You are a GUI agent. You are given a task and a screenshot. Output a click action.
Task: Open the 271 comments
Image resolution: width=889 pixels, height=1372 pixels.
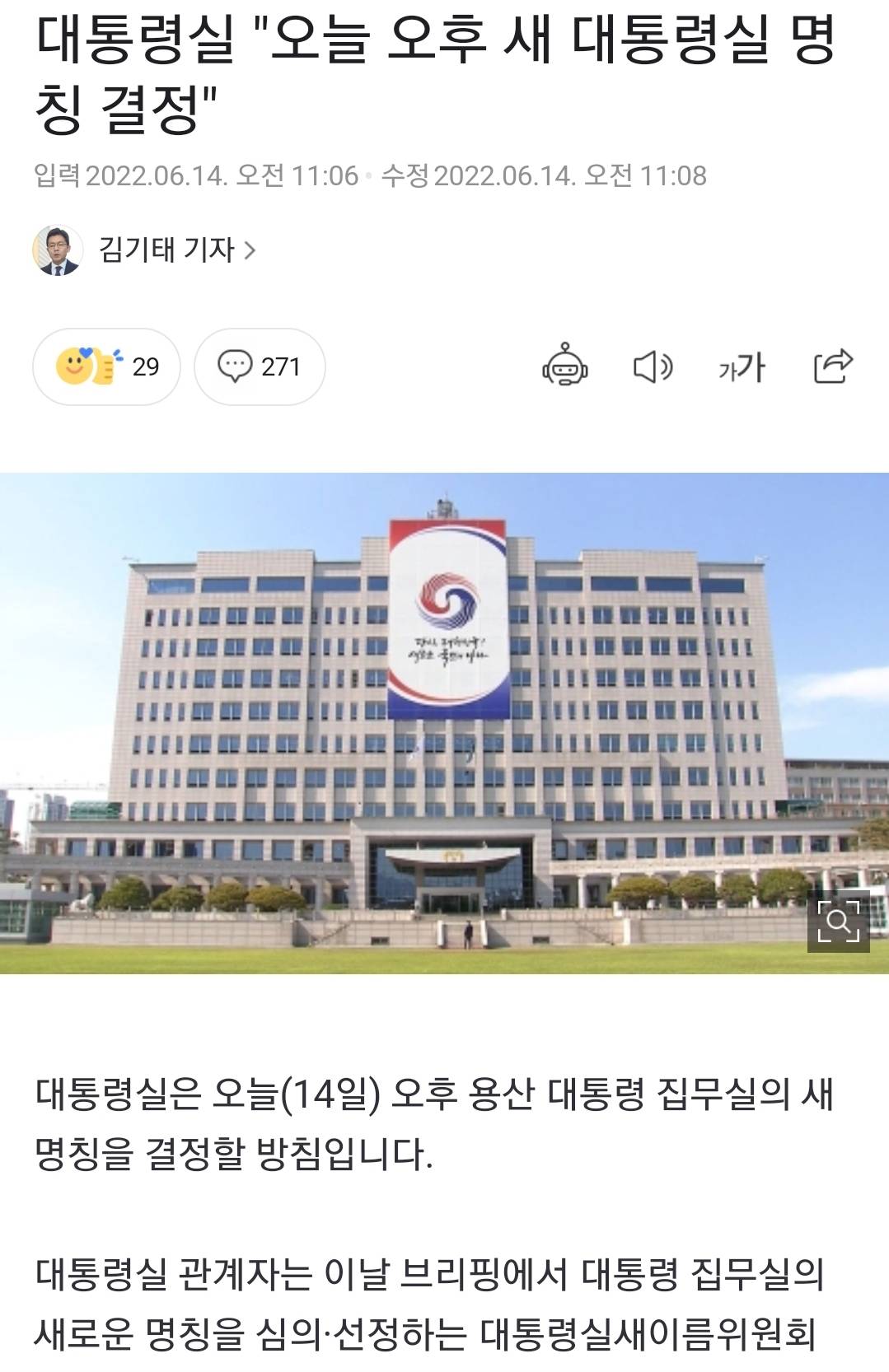(260, 366)
